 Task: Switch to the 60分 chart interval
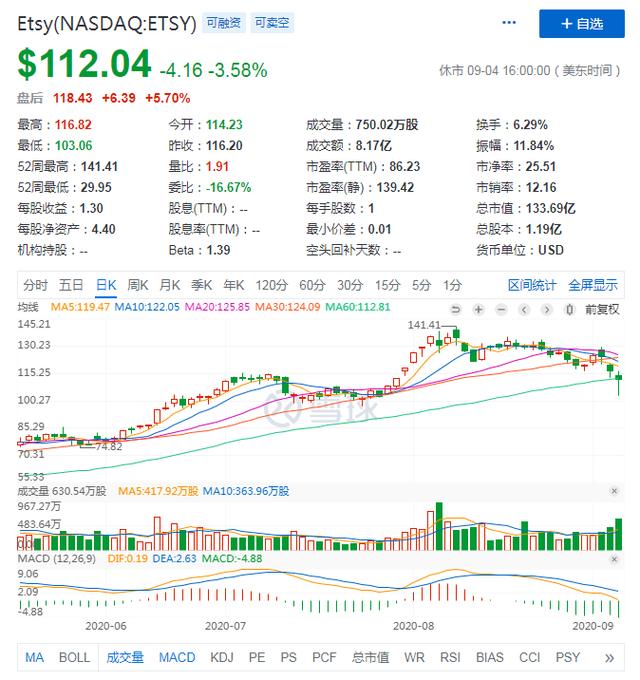pyautogui.click(x=312, y=285)
